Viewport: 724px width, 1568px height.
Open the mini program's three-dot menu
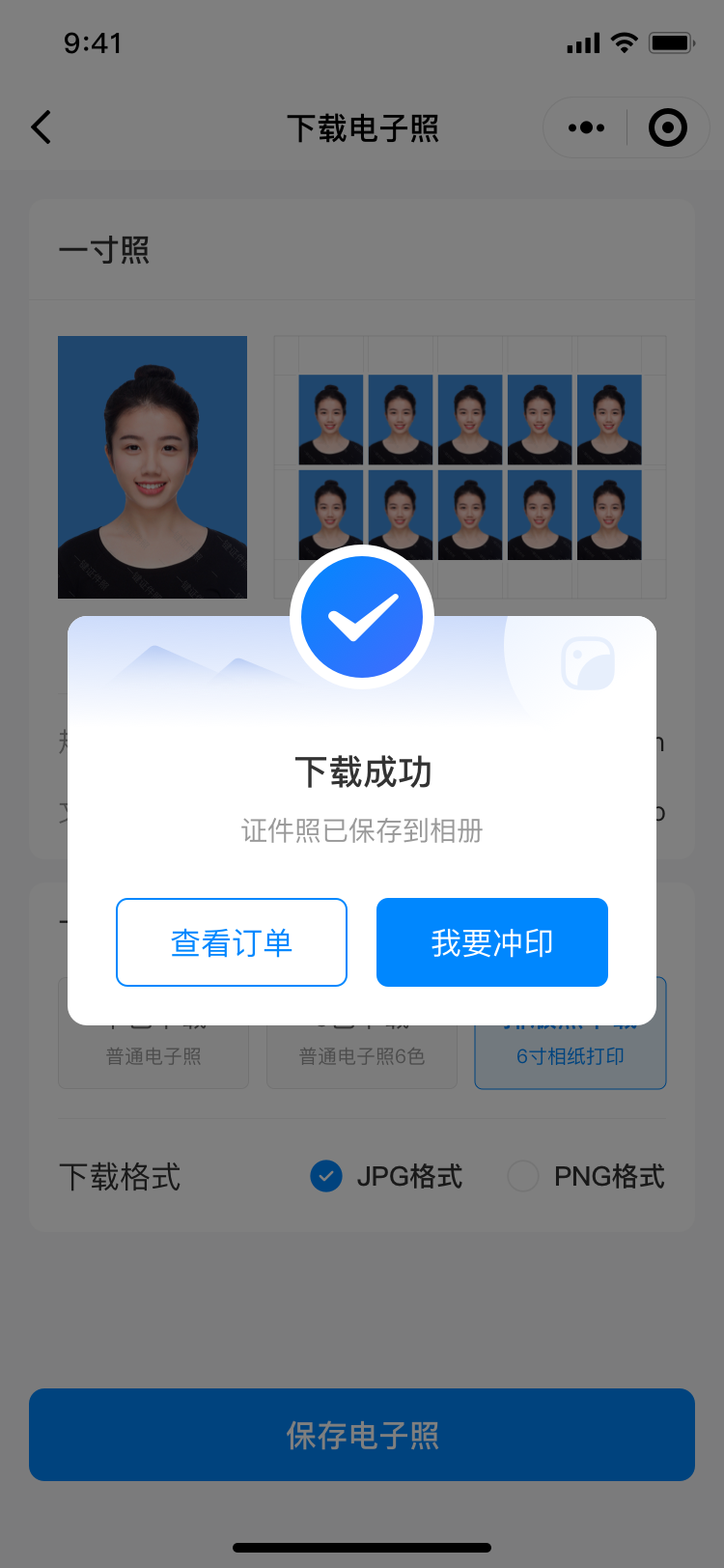coord(586,127)
